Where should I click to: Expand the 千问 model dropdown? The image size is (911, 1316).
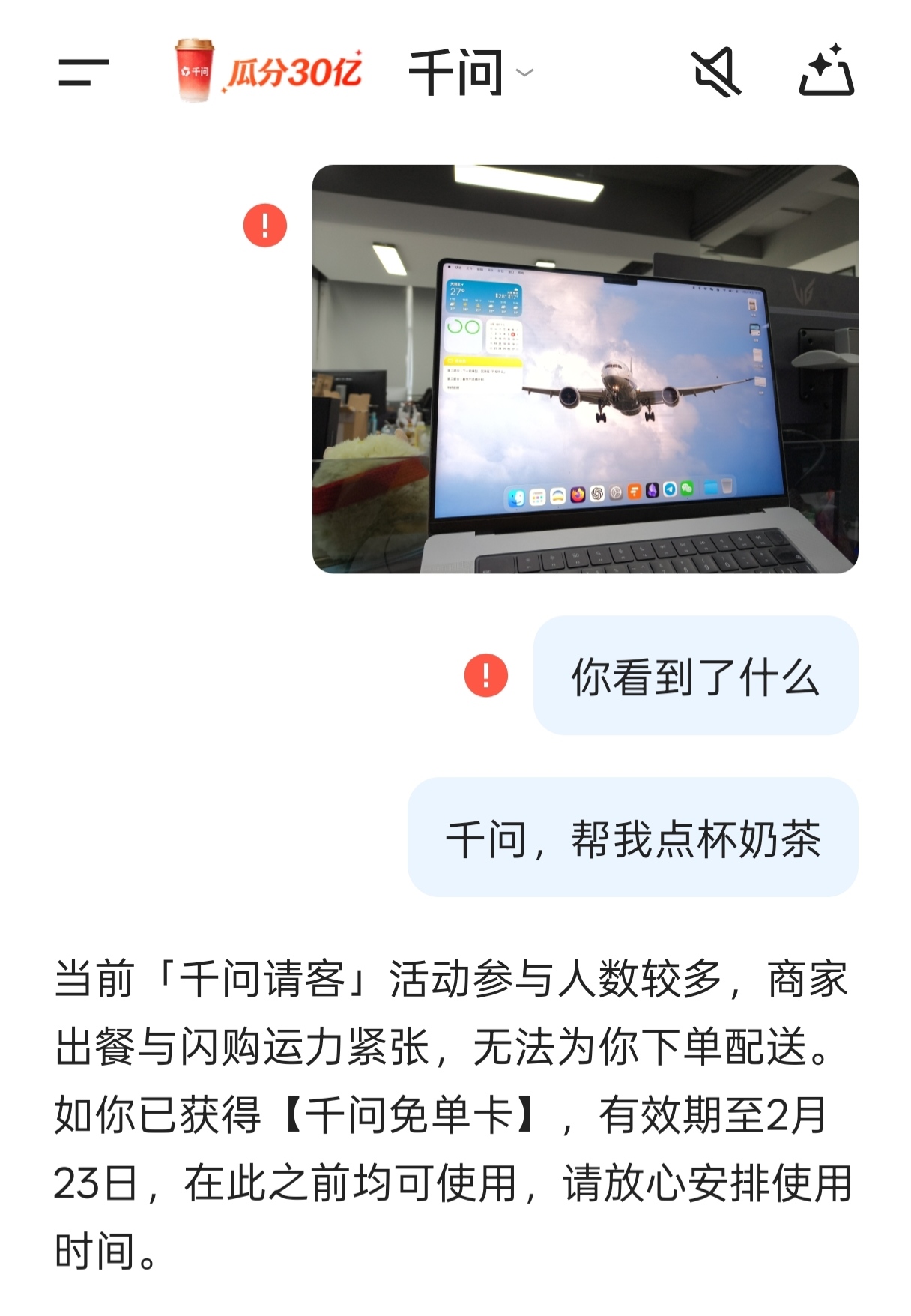click(x=470, y=73)
